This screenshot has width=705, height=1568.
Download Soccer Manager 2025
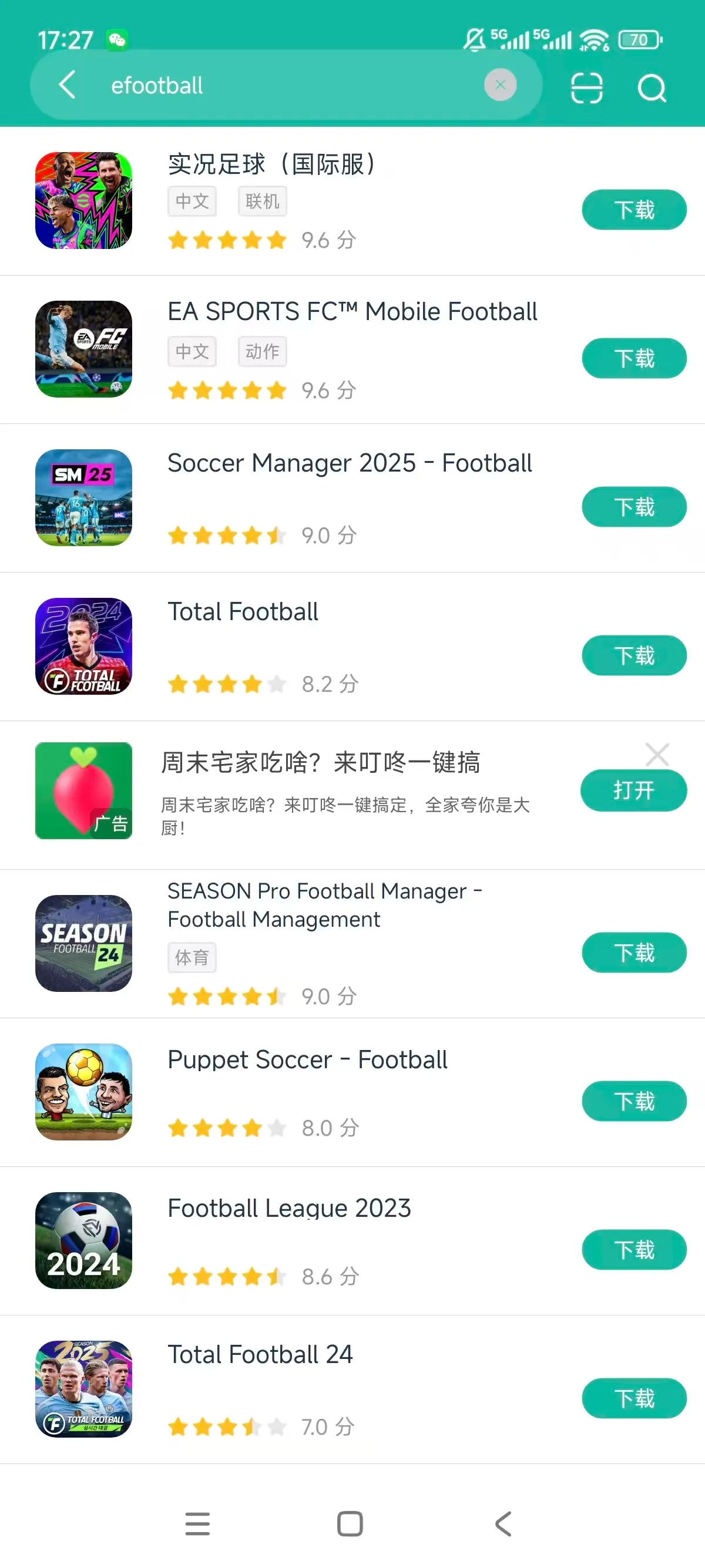pos(634,507)
